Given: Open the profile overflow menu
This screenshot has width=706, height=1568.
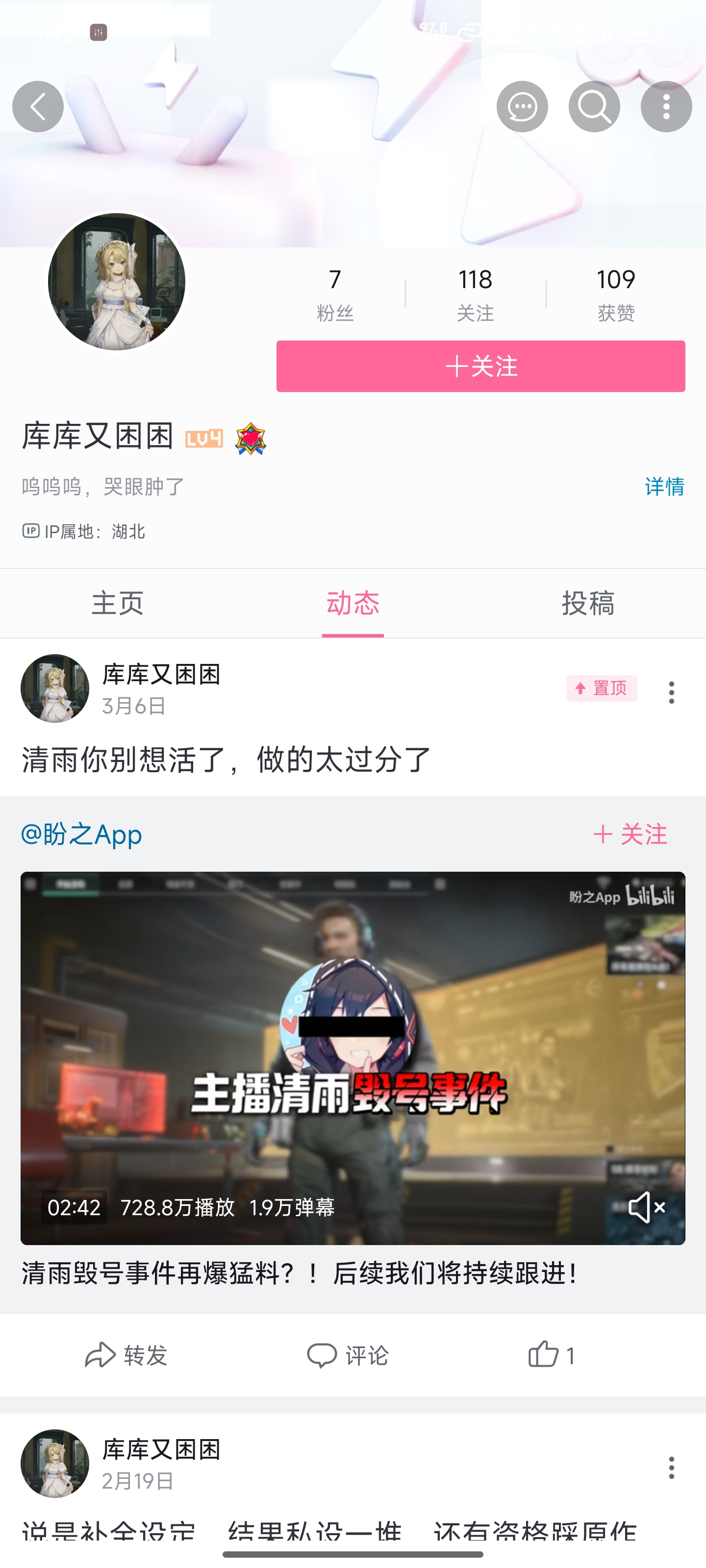Looking at the screenshot, I should coord(666,106).
